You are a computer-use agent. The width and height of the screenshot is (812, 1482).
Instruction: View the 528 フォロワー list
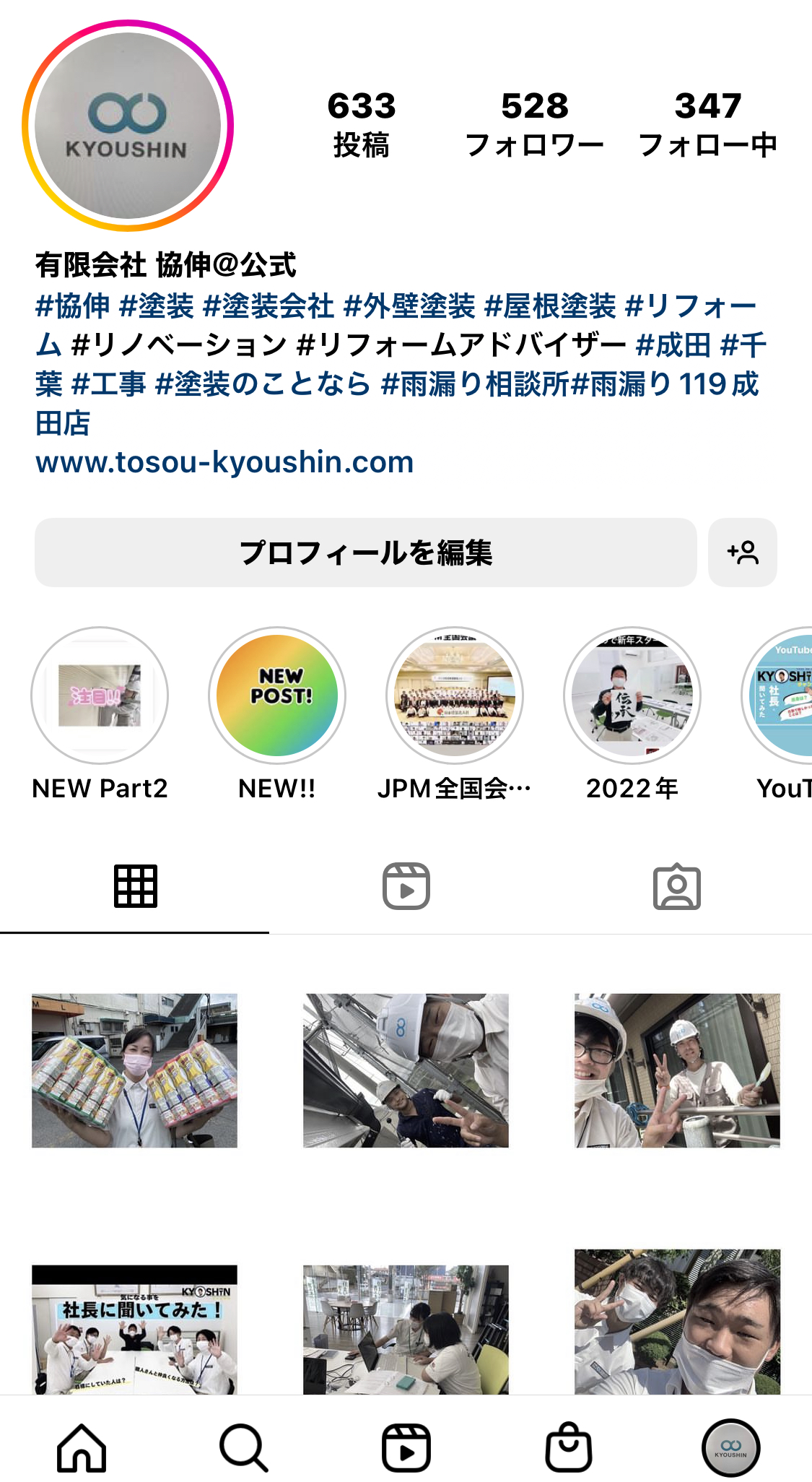click(534, 124)
